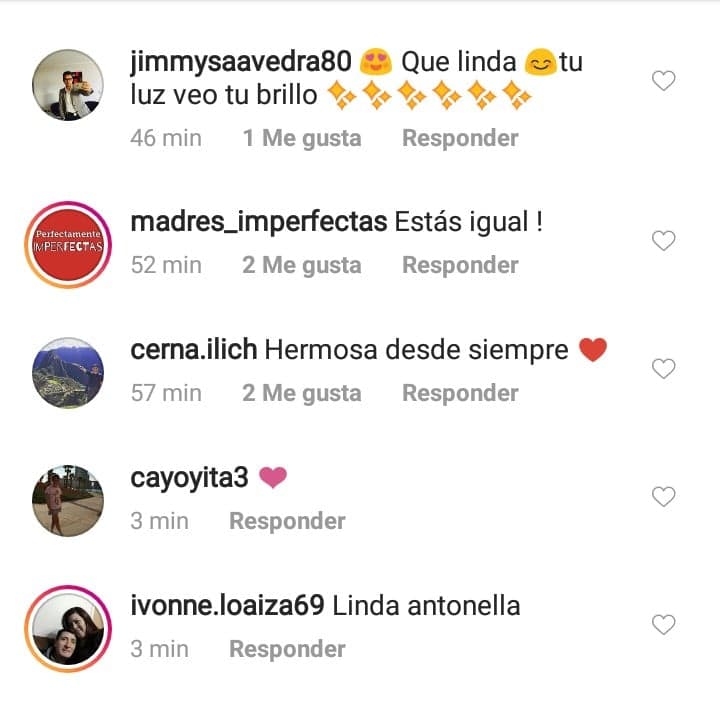Open the ivonne.loaiza69 username link
This screenshot has width=720, height=711.
(227, 606)
